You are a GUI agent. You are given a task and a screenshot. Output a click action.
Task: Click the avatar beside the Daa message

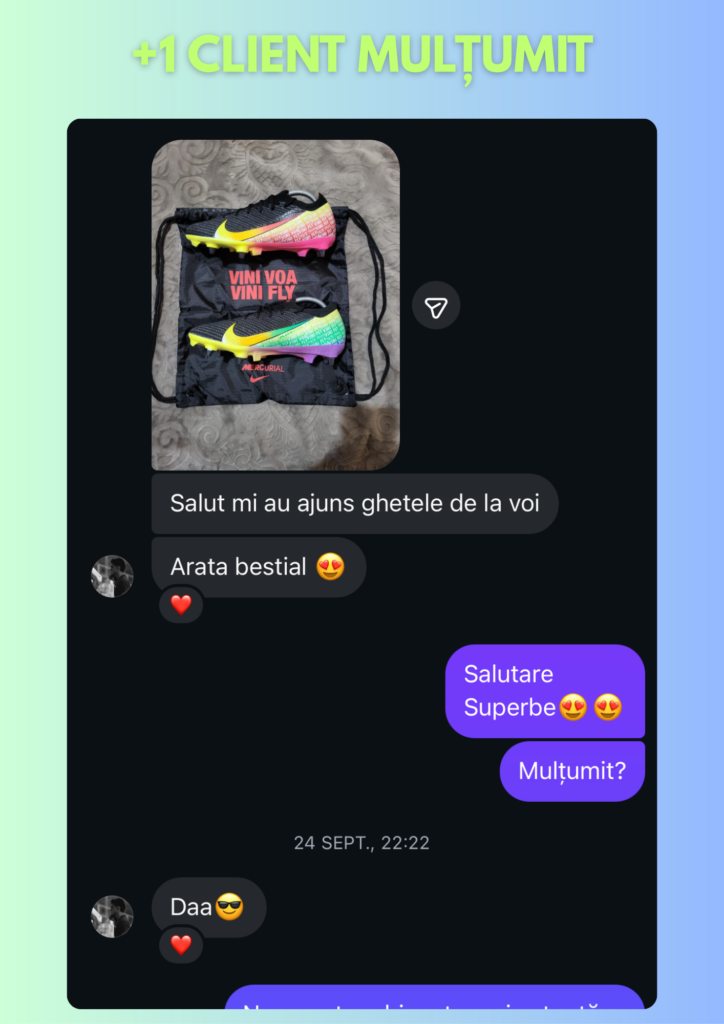(x=112, y=914)
